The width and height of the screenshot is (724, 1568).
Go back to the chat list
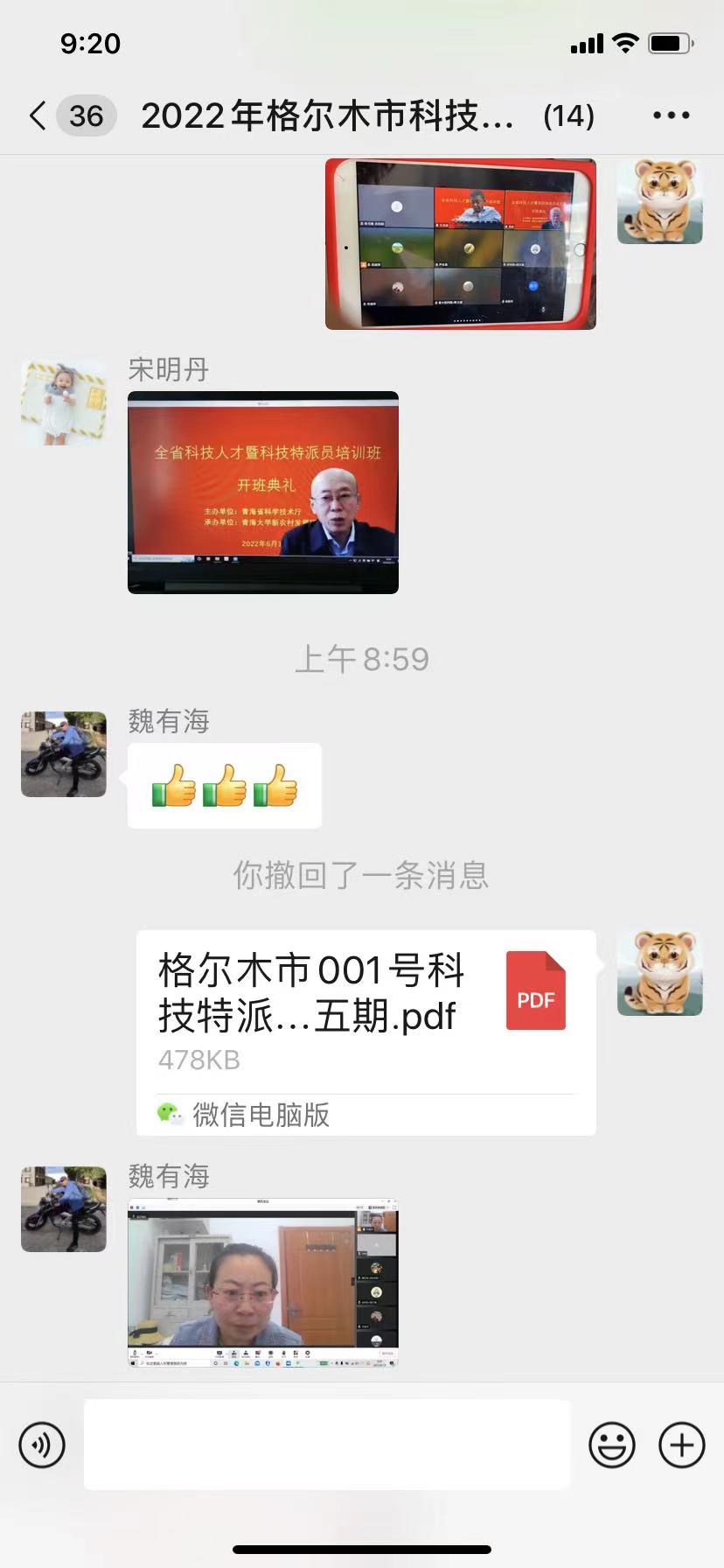coord(38,115)
